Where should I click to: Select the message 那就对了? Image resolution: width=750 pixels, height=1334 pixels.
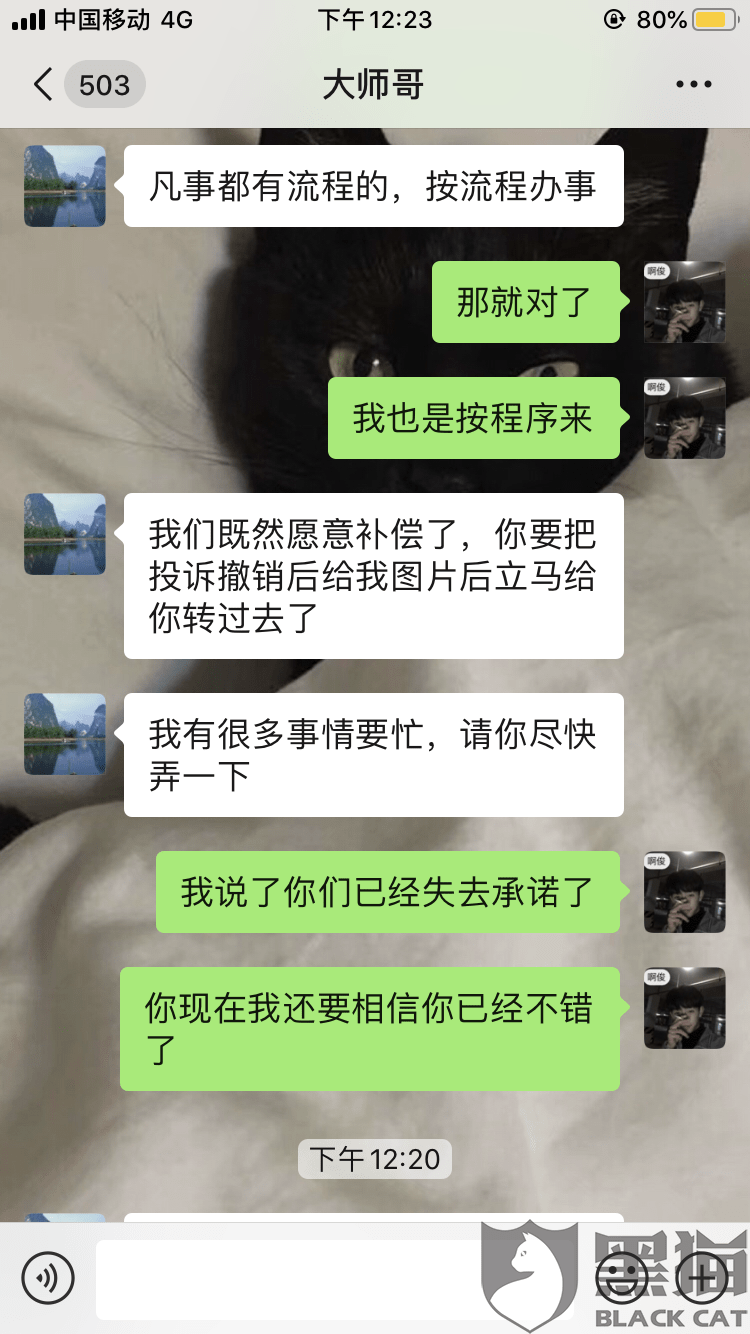click(525, 302)
